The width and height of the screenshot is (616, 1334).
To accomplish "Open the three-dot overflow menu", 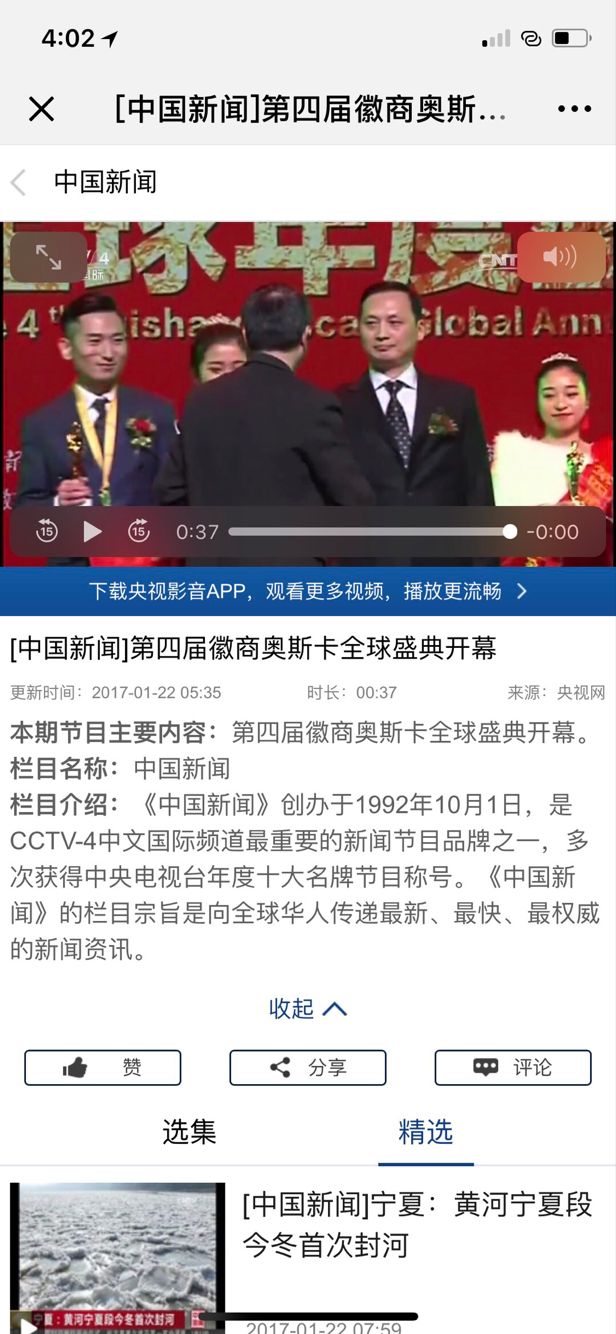I will [574, 109].
